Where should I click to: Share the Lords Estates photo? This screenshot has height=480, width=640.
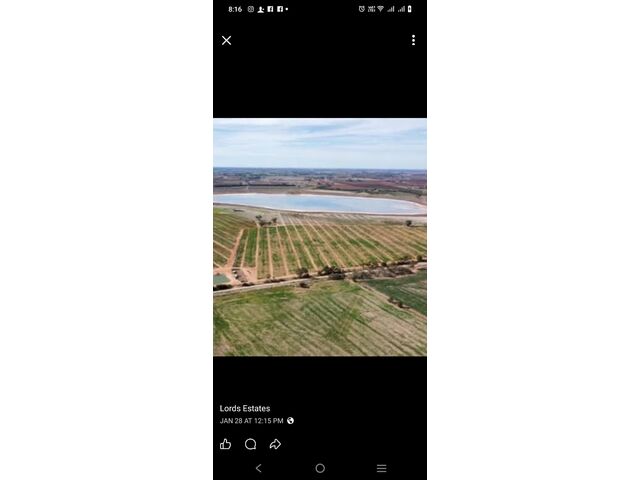[275, 444]
